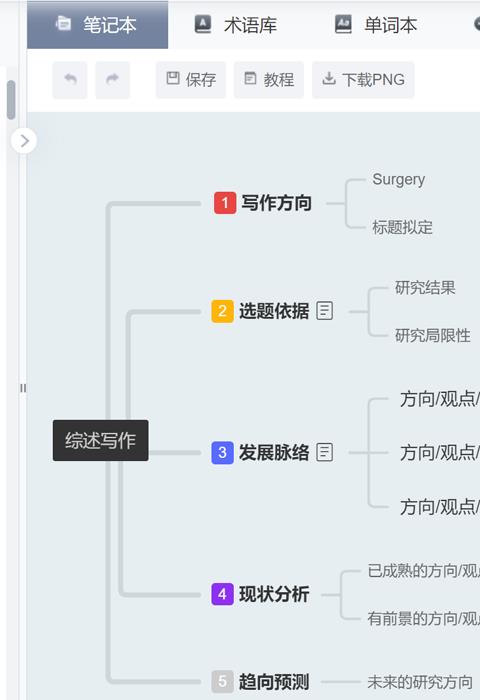Select the 现状分析 node
The width and height of the screenshot is (480, 700).
[x=260, y=594]
